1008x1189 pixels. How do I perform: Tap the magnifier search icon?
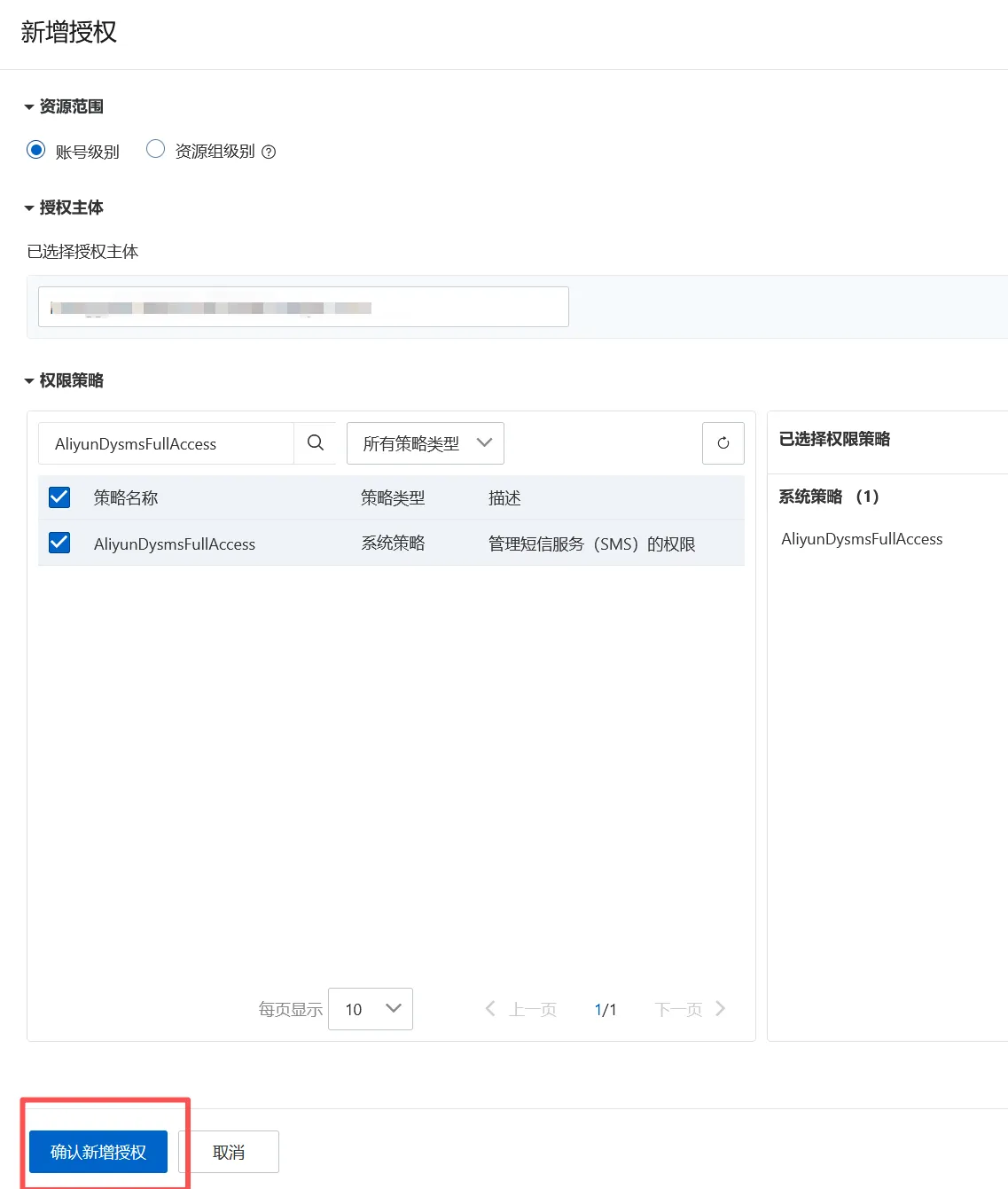point(316,442)
